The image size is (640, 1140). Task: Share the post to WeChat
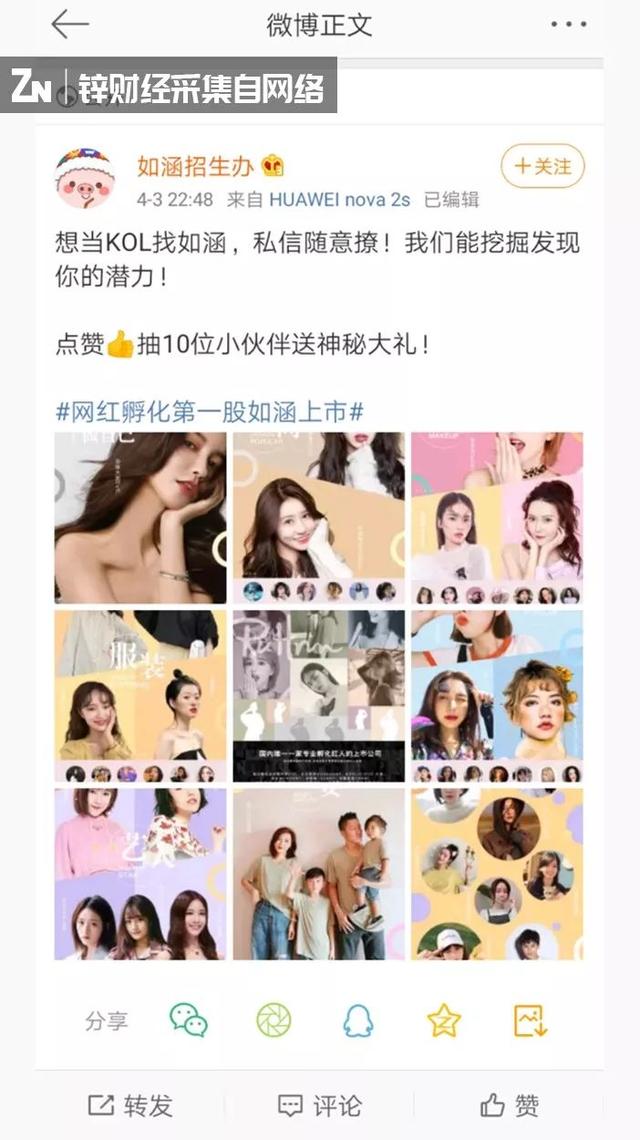click(189, 1021)
